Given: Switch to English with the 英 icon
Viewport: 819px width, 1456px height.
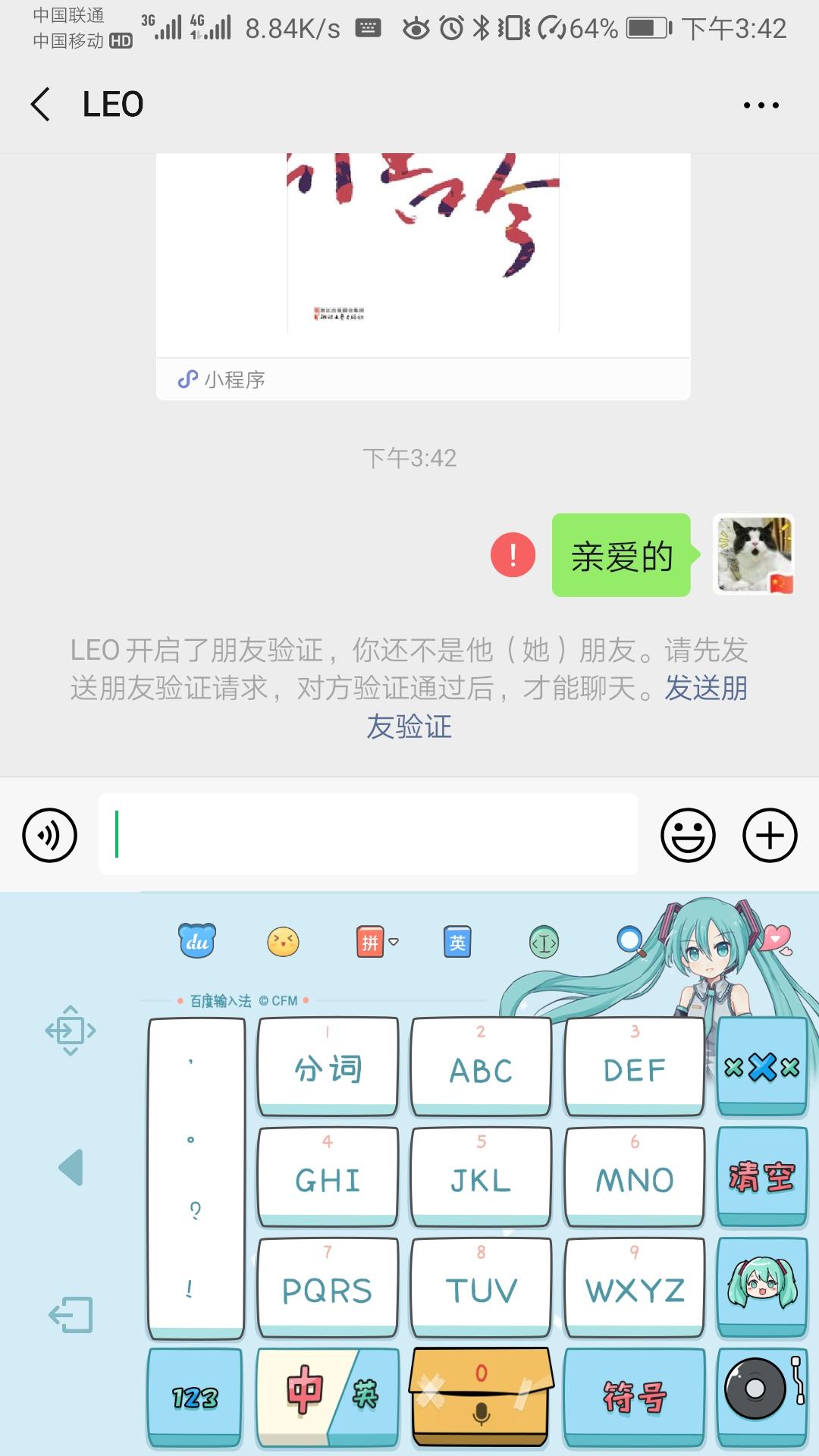Looking at the screenshot, I should click(x=457, y=943).
